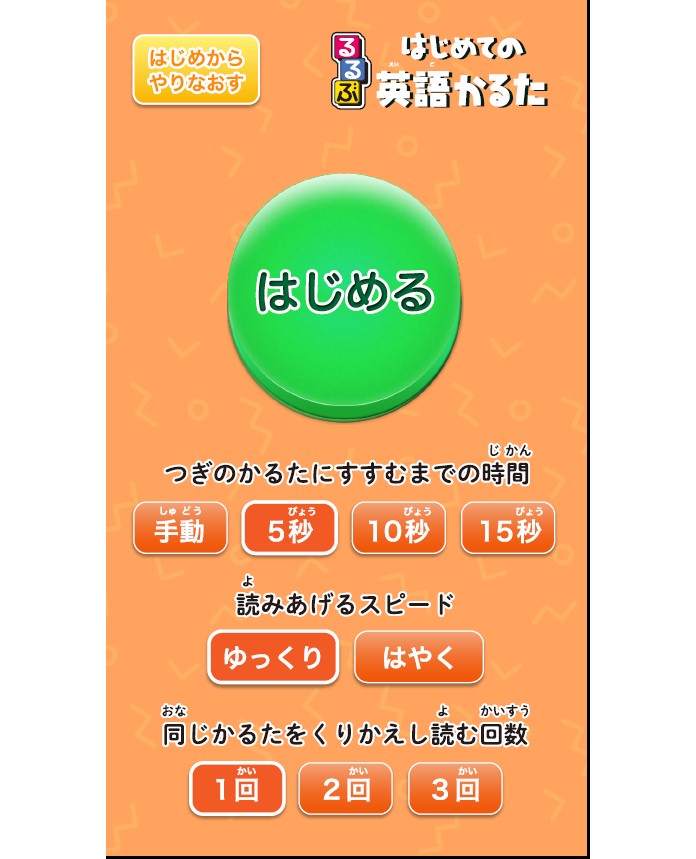Image resolution: width=696 pixels, height=859 pixels.
Task: Set reading speed to ゆっくり
Action: click(x=273, y=657)
